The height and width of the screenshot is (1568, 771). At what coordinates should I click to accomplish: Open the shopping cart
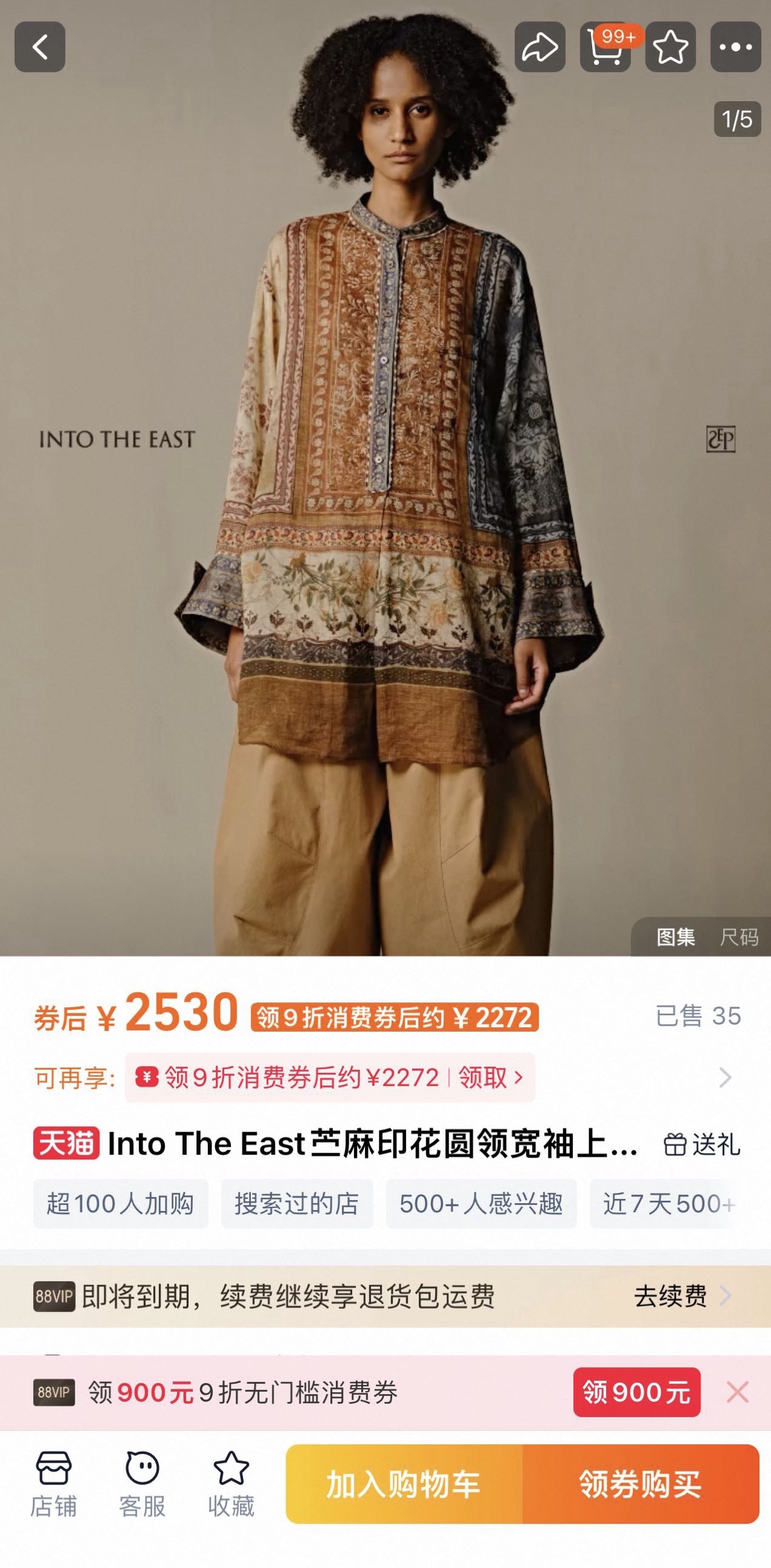(605, 47)
